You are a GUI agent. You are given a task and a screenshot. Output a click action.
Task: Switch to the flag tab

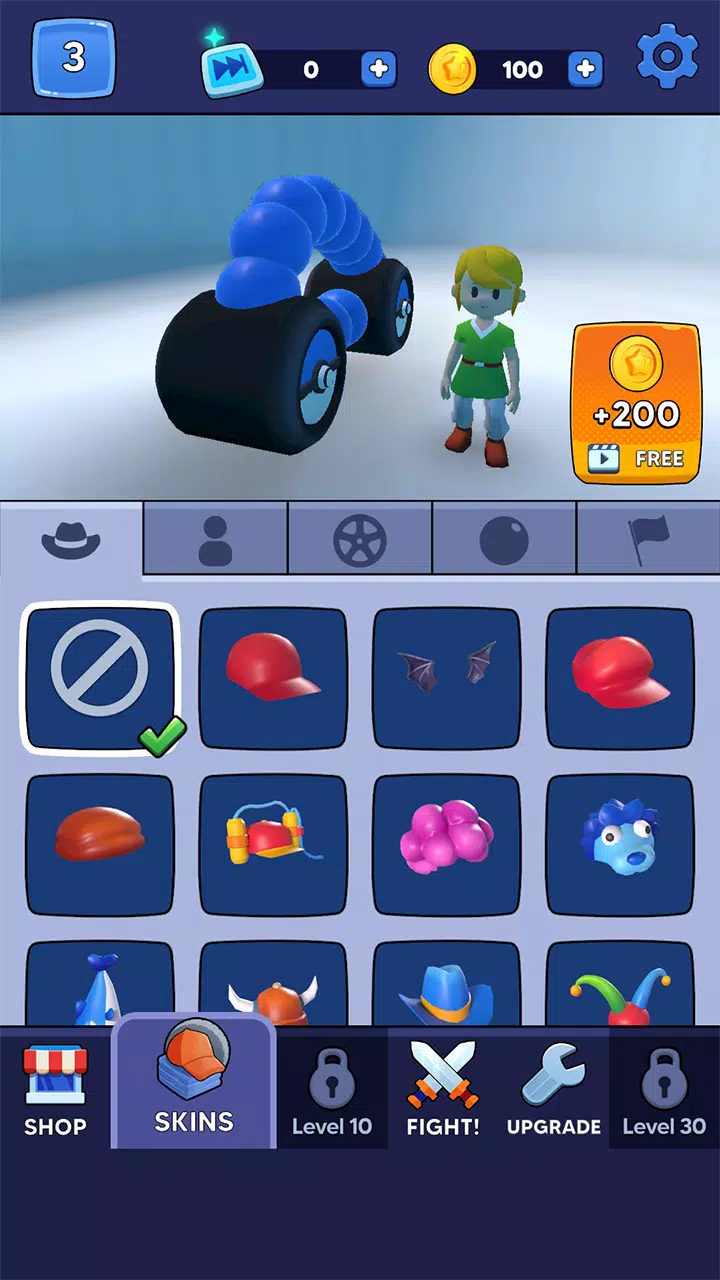tap(648, 540)
